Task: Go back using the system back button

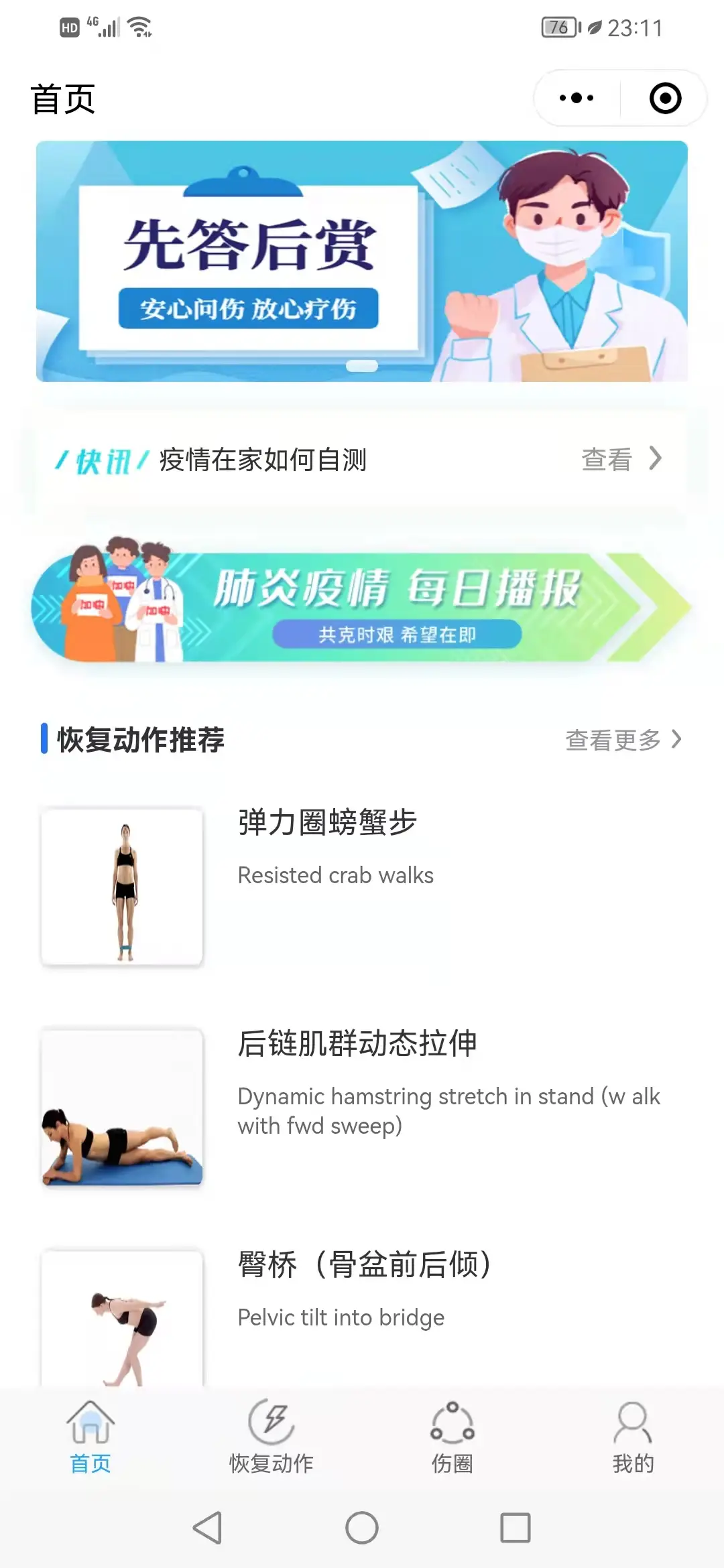Action: 208,1528
